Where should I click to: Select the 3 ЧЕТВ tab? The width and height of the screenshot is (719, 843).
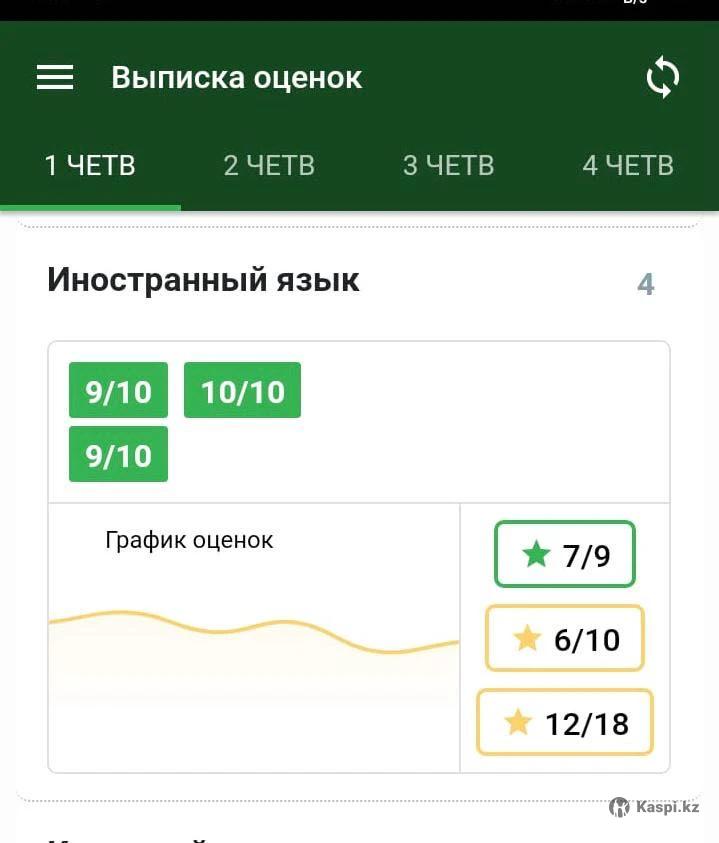(x=448, y=165)
